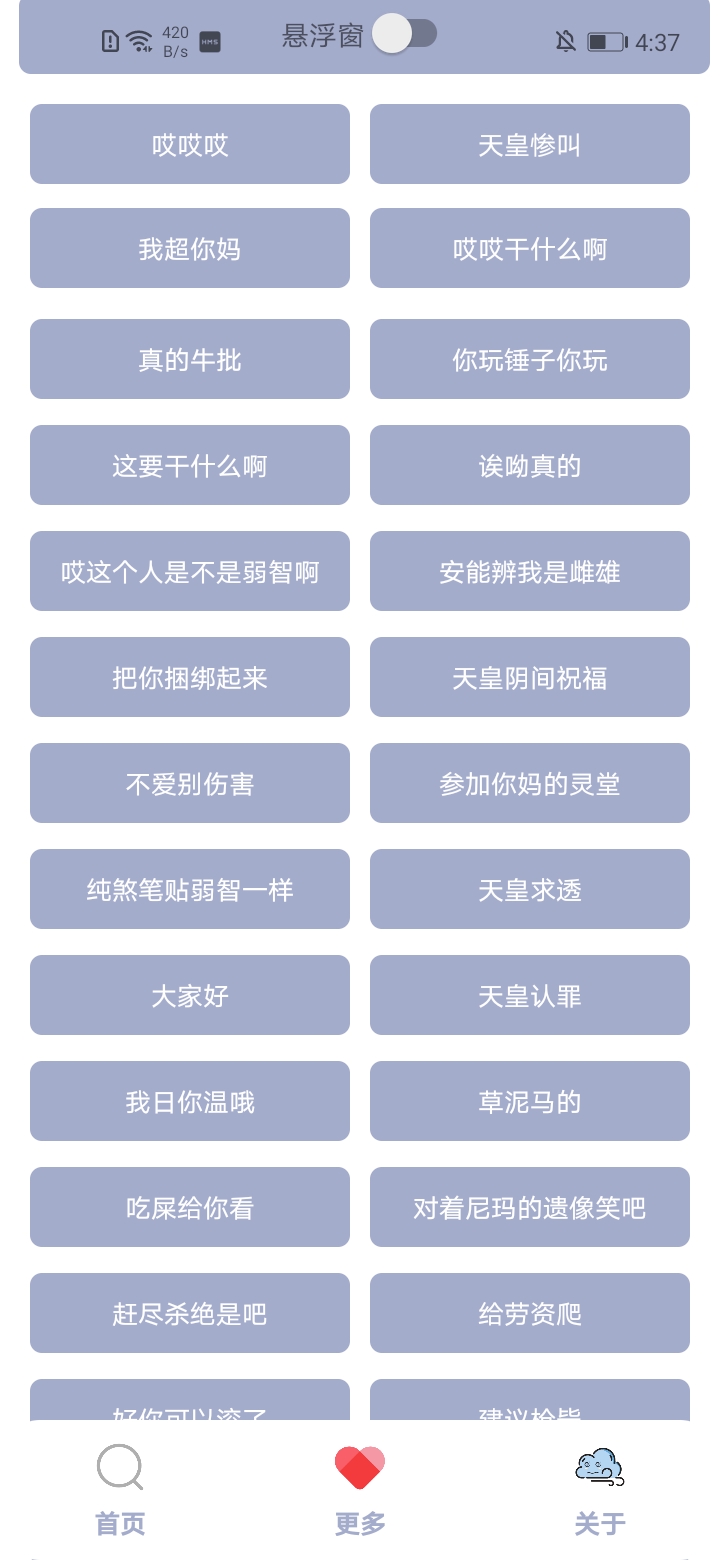
Task: Play the 天皇惨叫 clip
Action: click(530, 144)
